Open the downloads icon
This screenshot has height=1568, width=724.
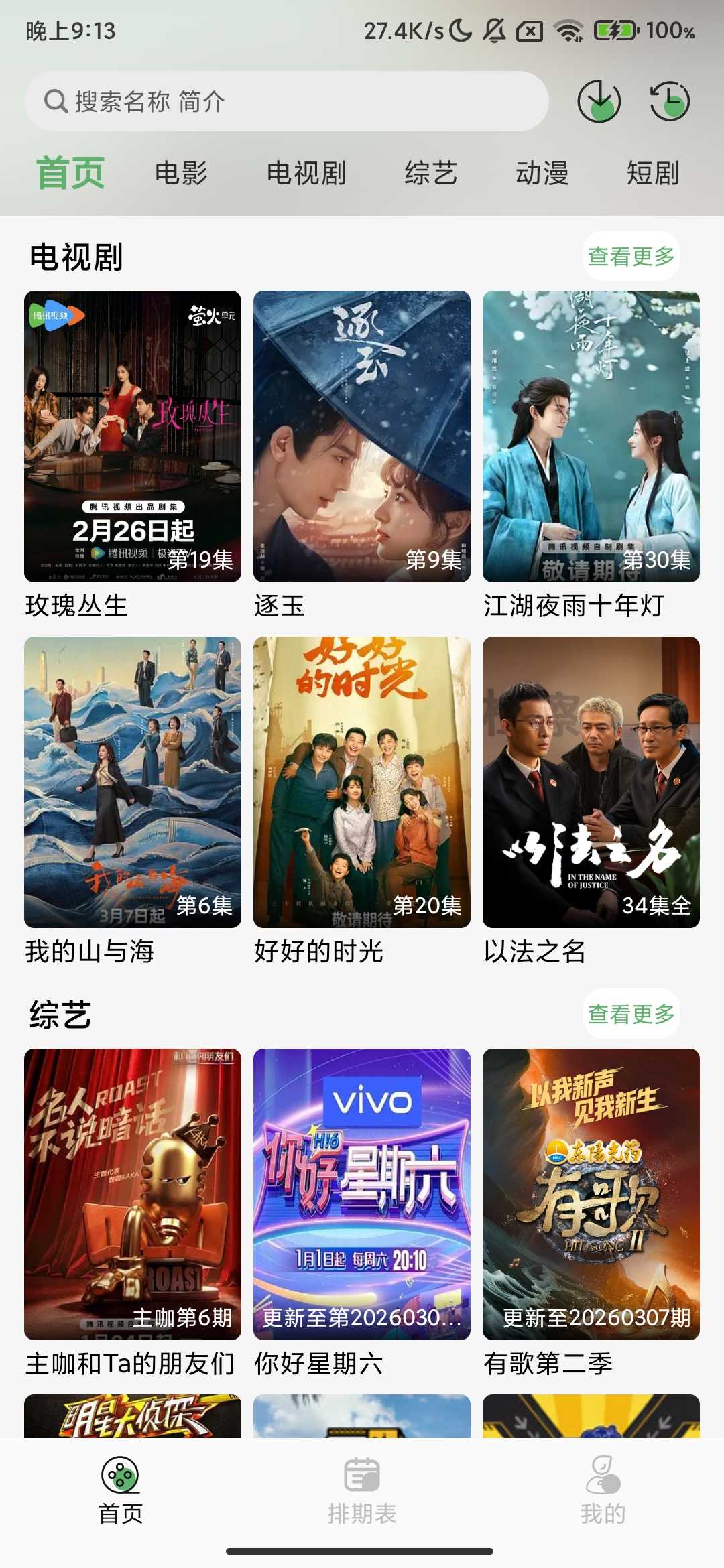599,101
